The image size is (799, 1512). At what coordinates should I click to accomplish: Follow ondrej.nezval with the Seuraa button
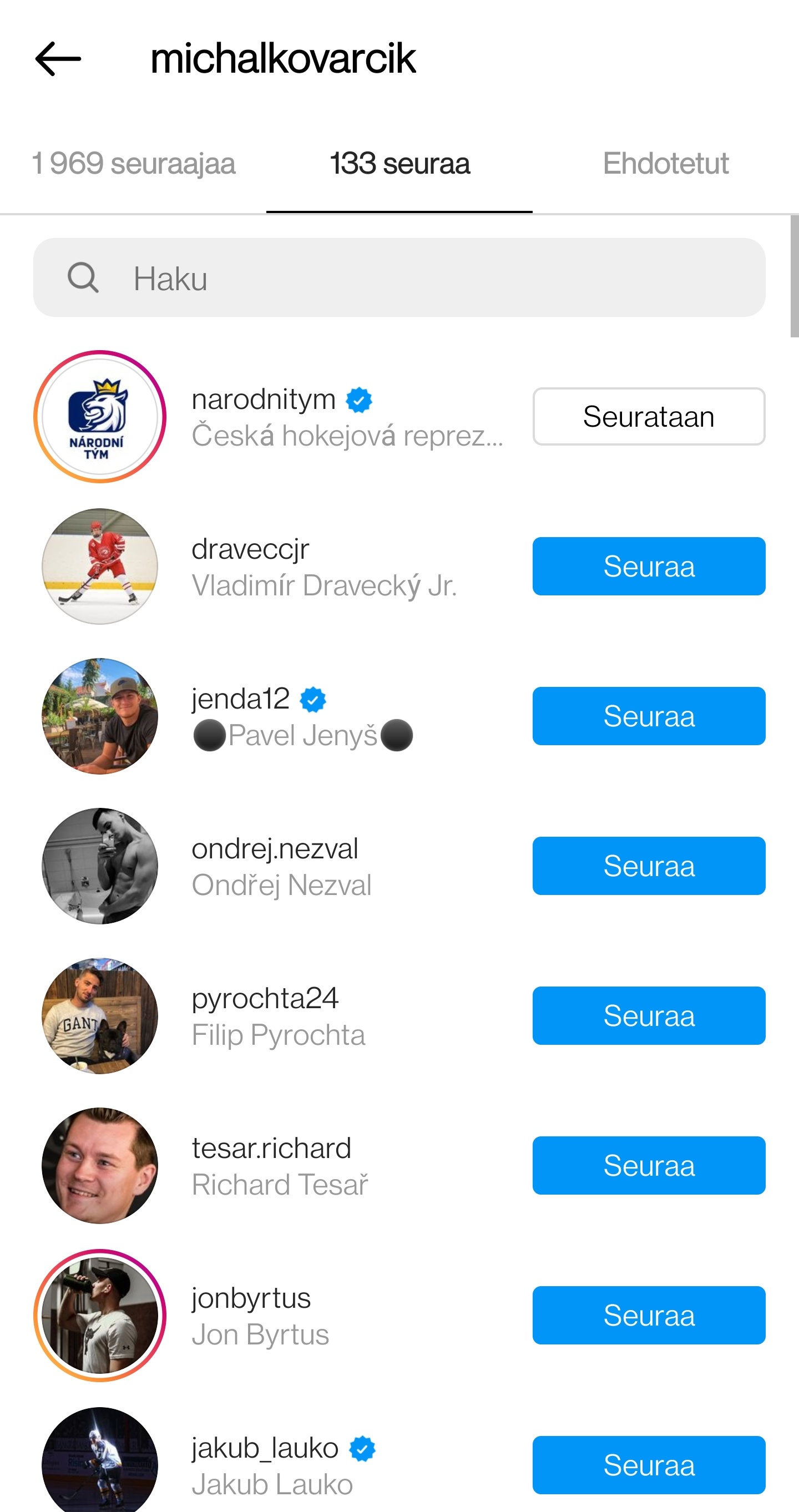tap(648, 865)
